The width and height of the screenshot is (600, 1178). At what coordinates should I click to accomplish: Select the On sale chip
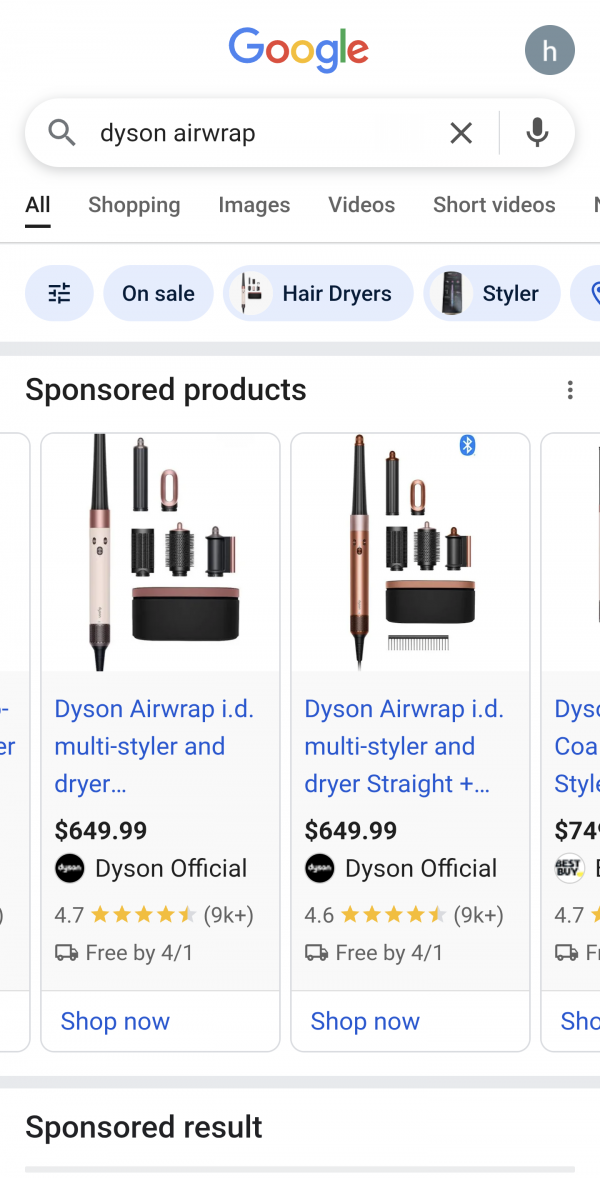pyautogui.click(x=158, y=293)
